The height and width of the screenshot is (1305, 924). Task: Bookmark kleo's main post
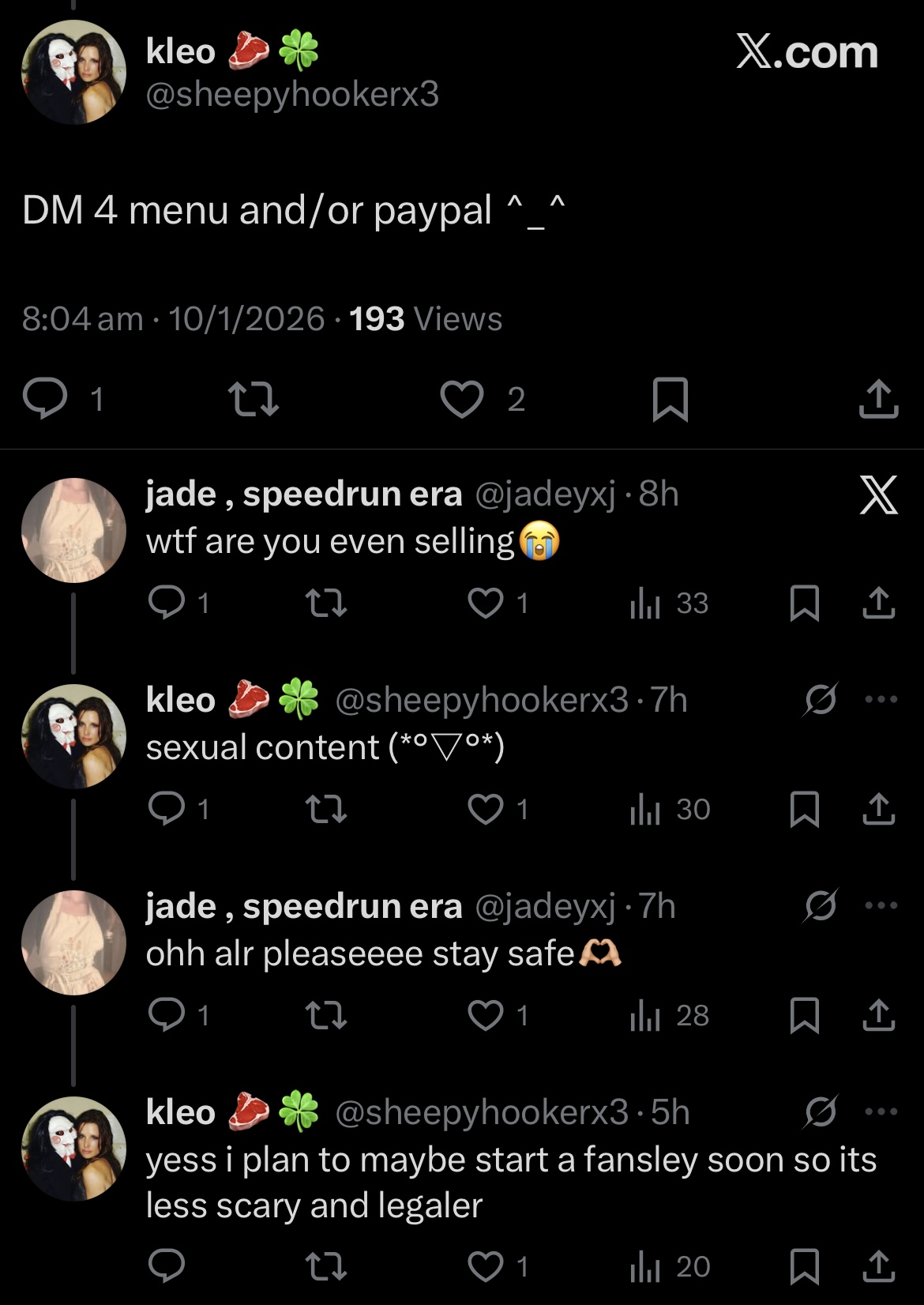(670, 399)
